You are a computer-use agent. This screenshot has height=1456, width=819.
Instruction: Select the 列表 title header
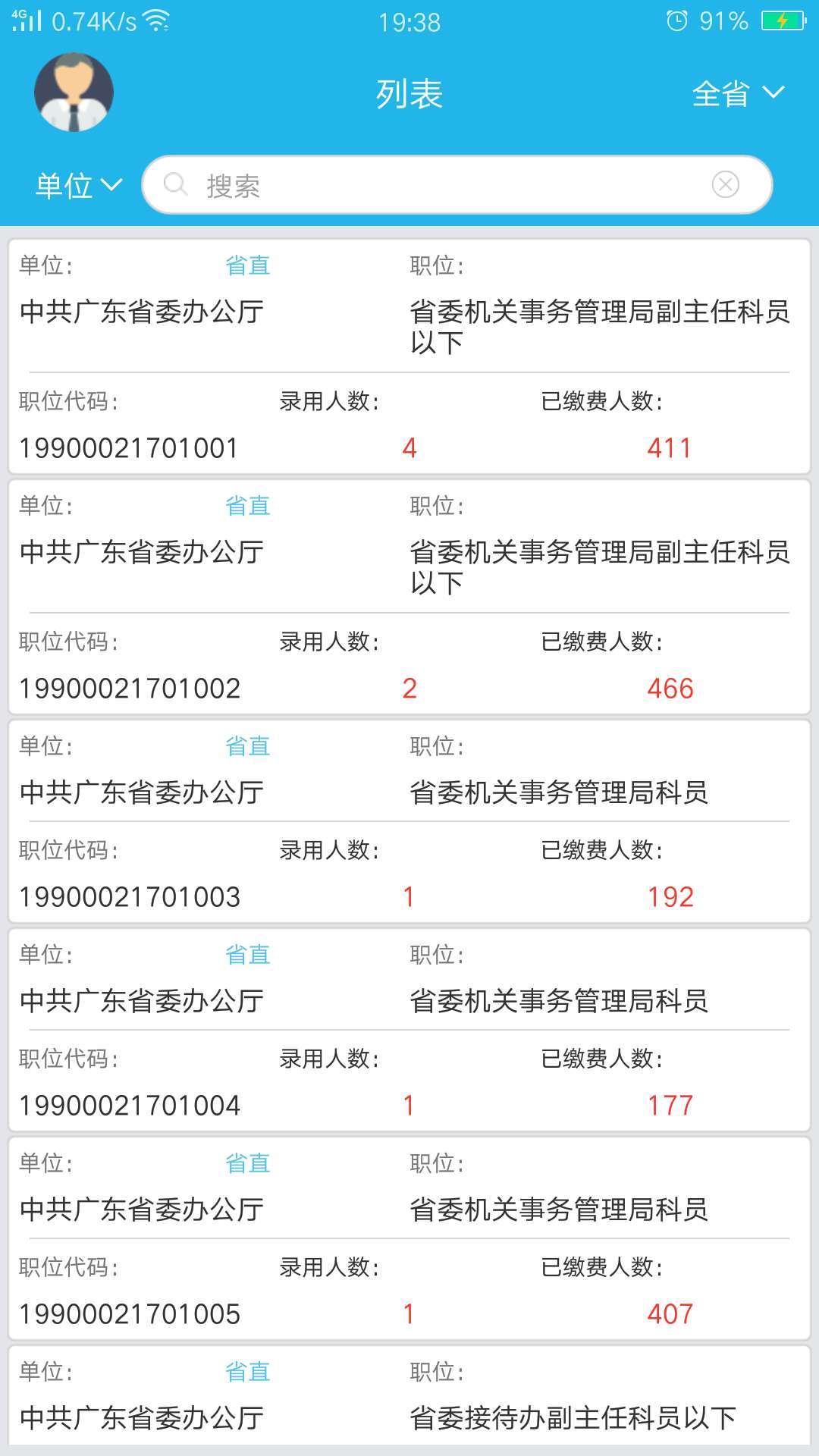pos(409,93)
